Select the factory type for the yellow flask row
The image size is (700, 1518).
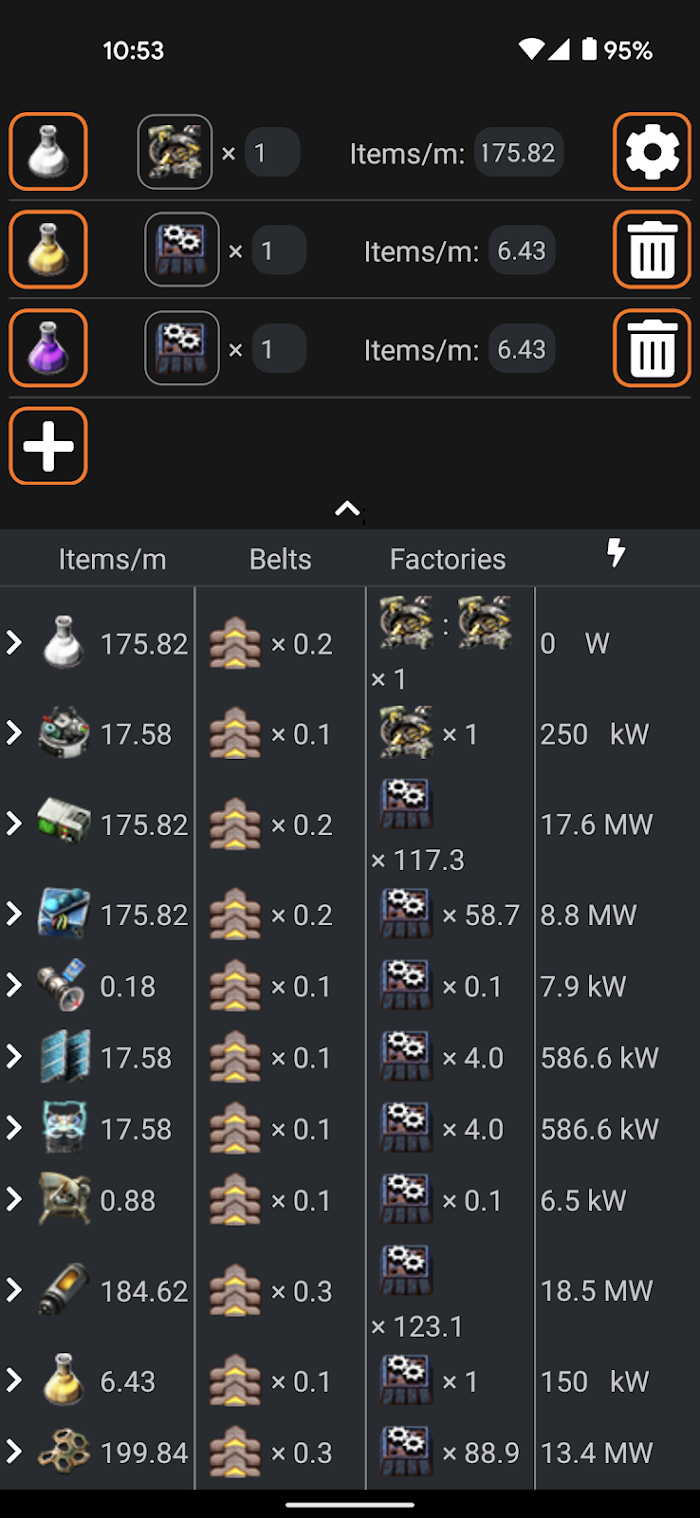click(x=182, y=250)
